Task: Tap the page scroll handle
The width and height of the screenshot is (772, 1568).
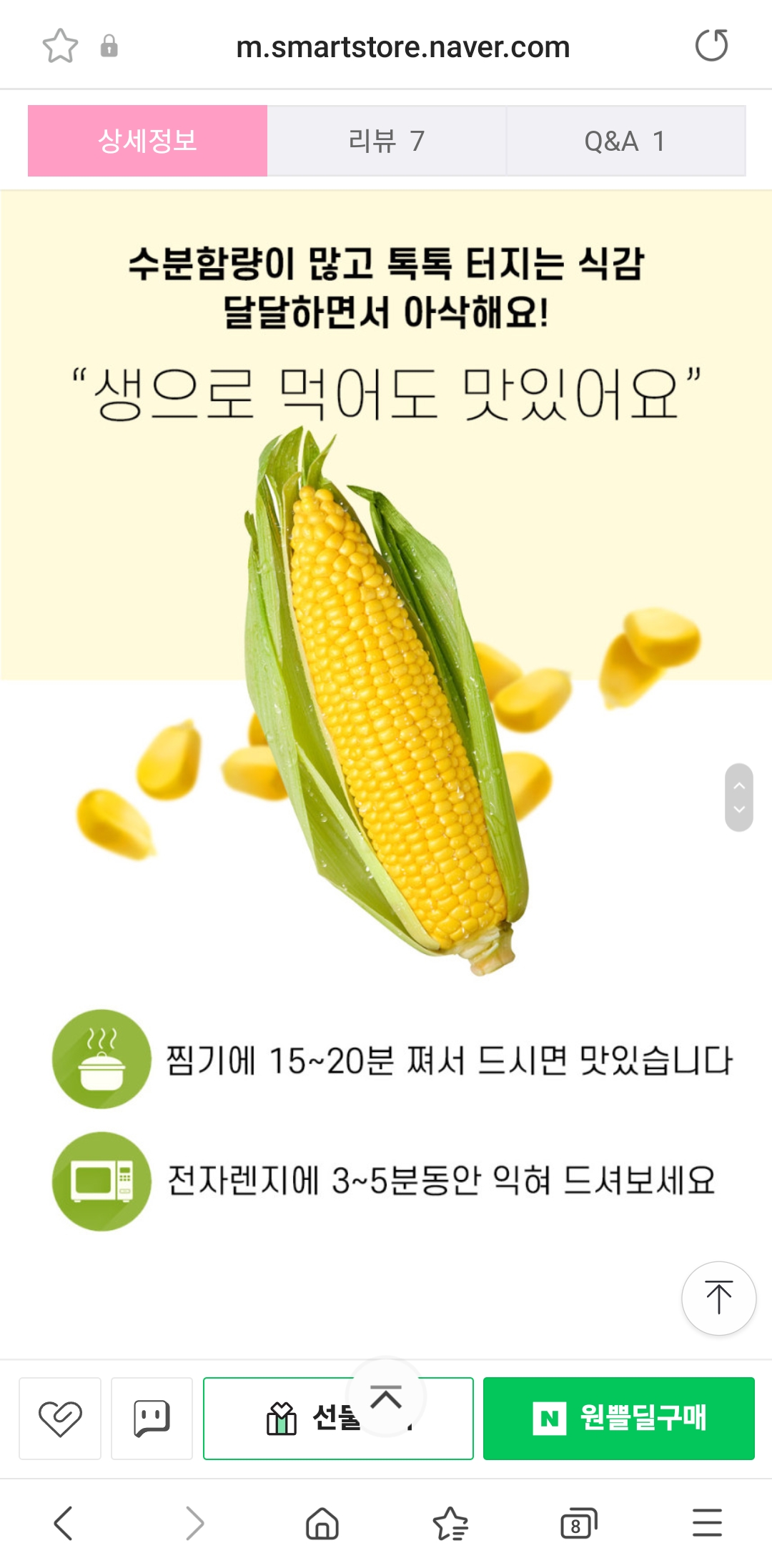Action: coord(739,797)
